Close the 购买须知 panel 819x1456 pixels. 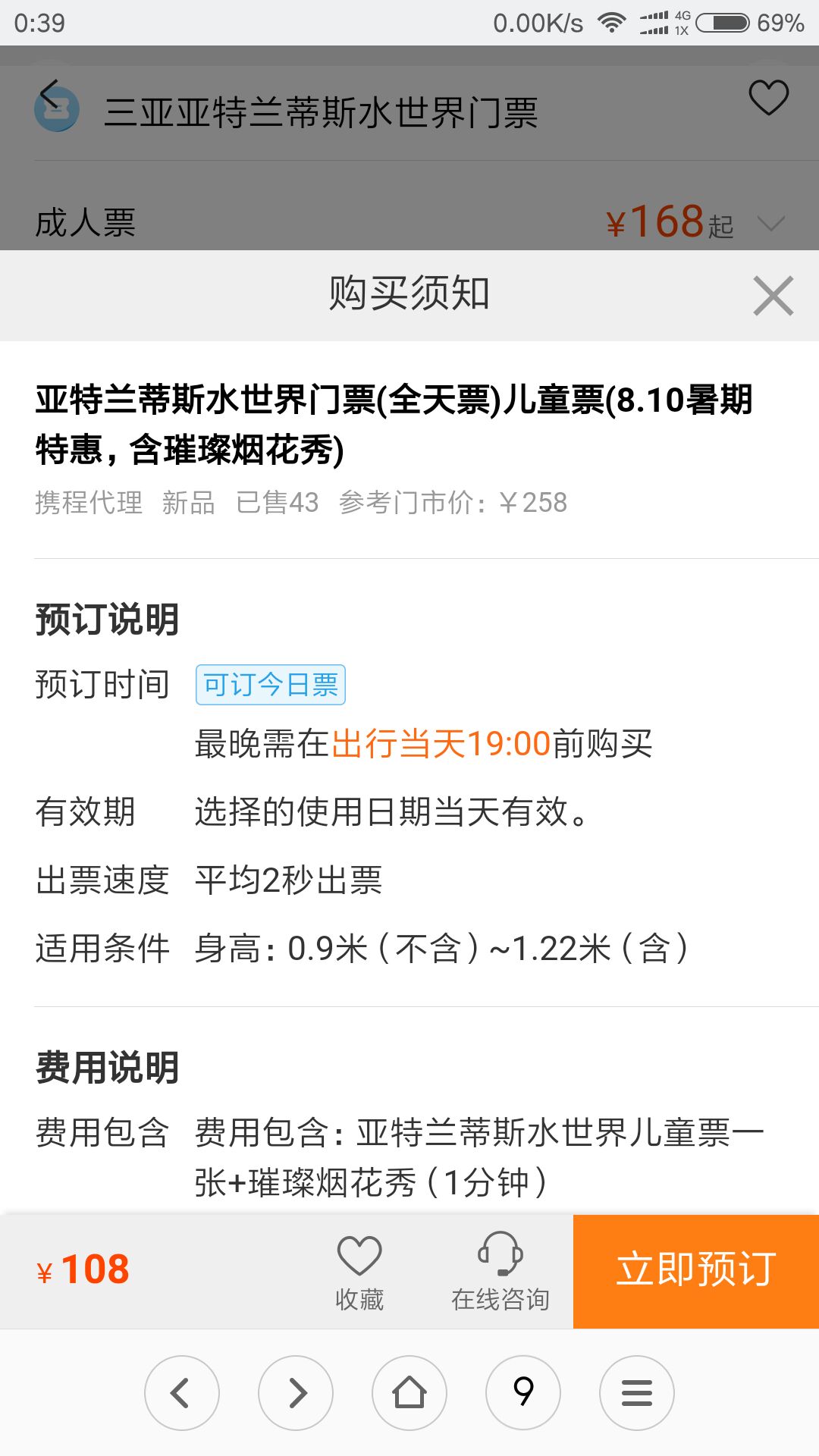(x=773, y=296)
